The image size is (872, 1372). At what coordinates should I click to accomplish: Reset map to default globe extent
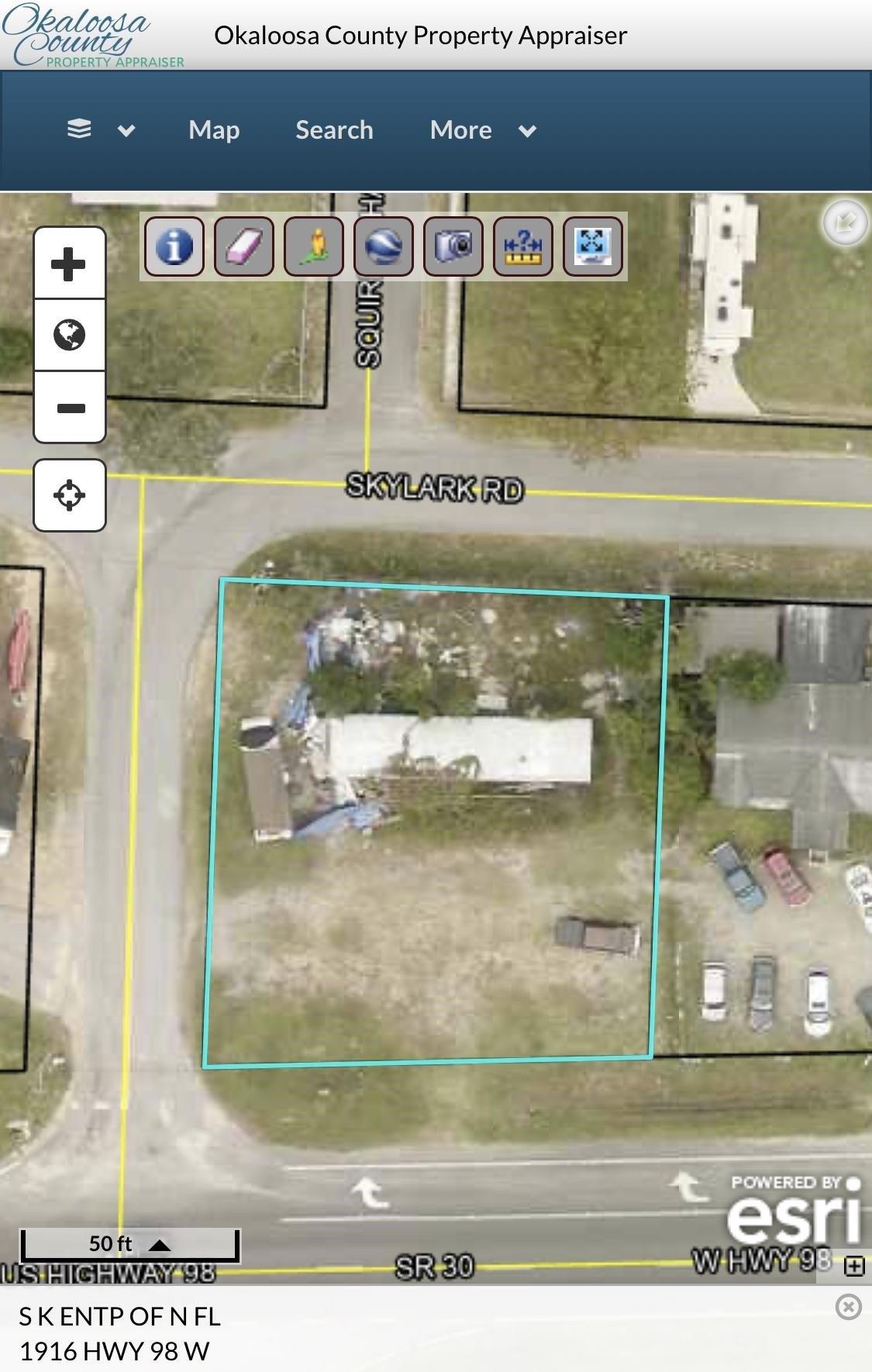pyautogui.click(x=69, y=335)
